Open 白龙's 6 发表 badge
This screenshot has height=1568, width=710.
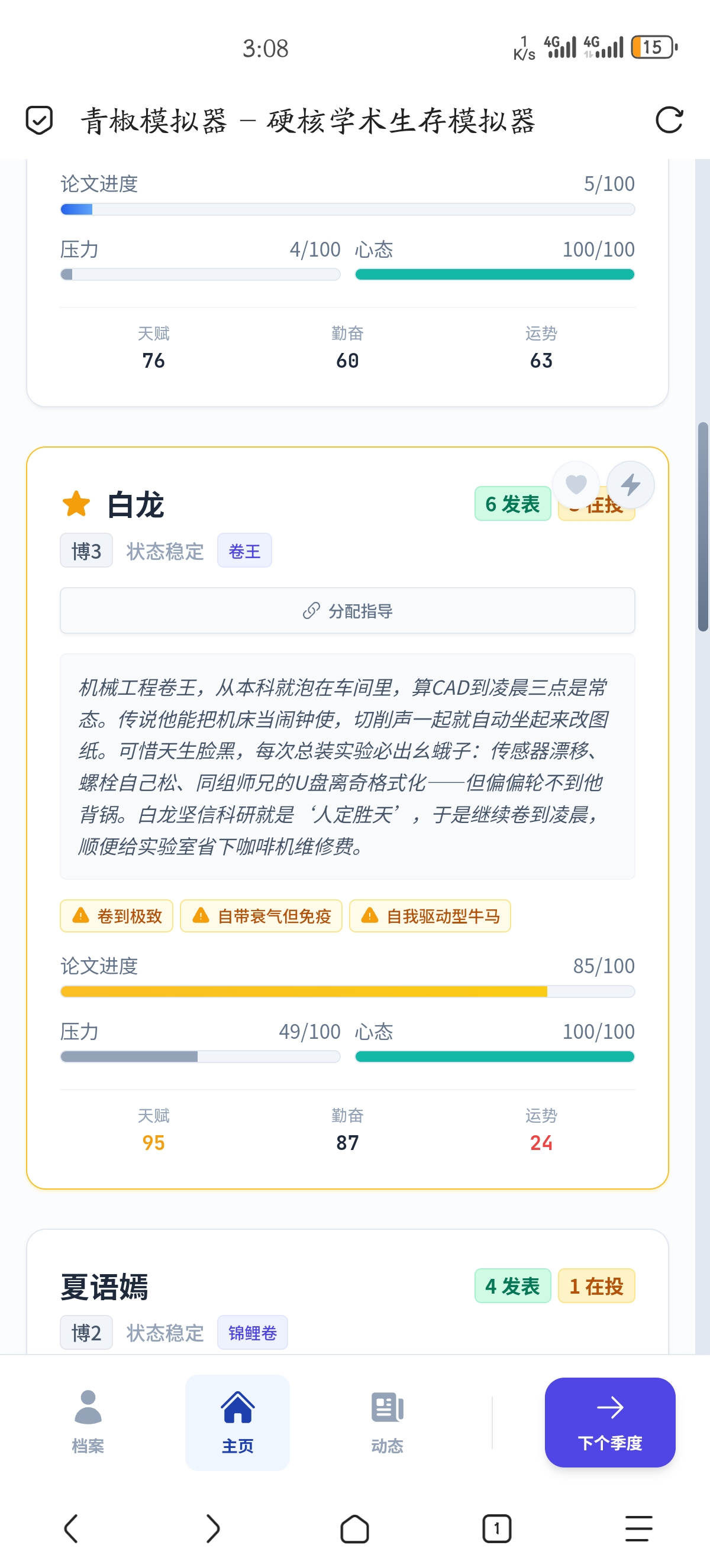point(512,504)
